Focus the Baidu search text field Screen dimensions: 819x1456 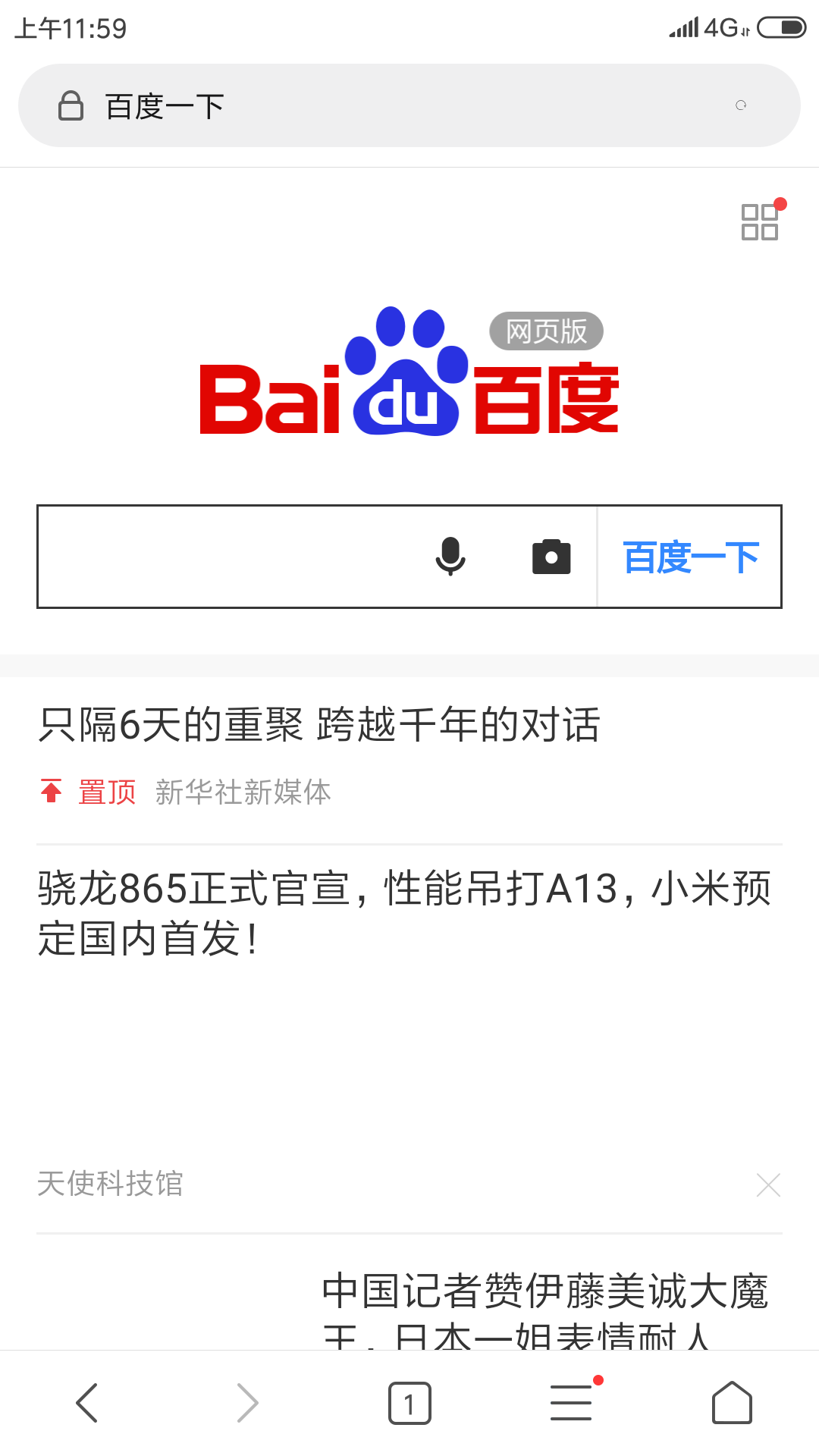(x=227, y=557)
